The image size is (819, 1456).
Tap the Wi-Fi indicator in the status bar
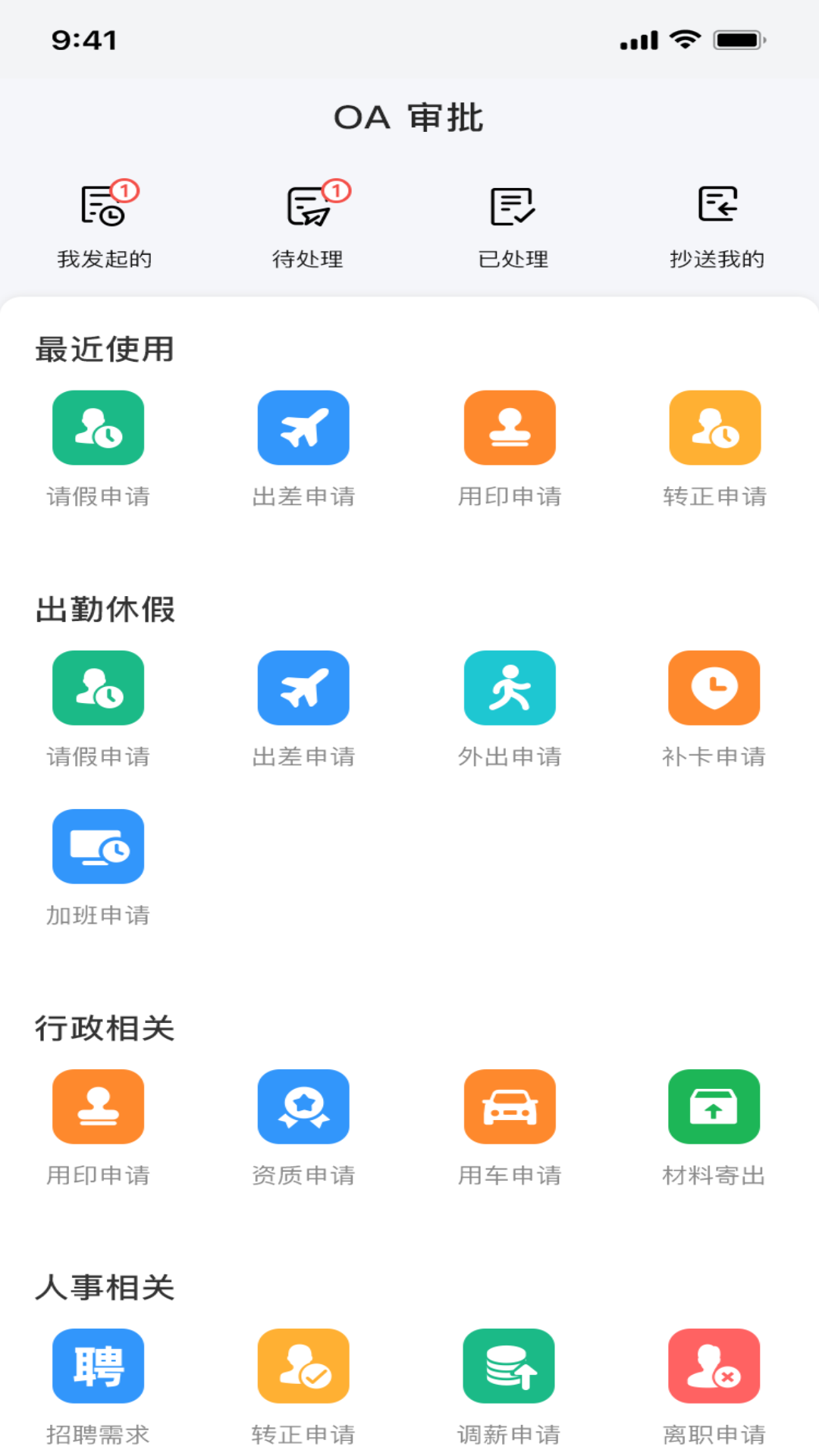(686, 39)
